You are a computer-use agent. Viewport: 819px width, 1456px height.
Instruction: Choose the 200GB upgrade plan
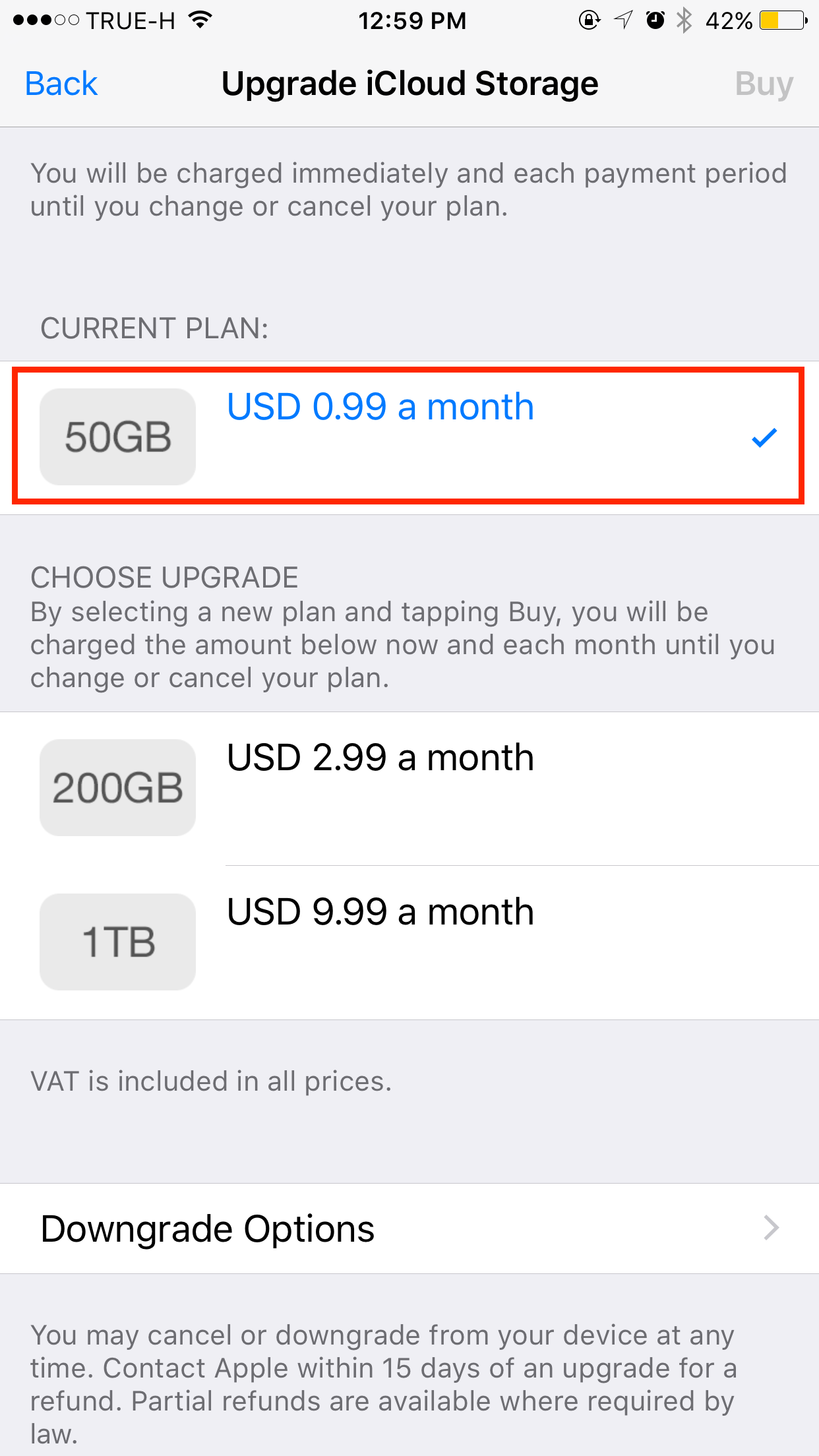pyautogui.click(x=409, y=788)
